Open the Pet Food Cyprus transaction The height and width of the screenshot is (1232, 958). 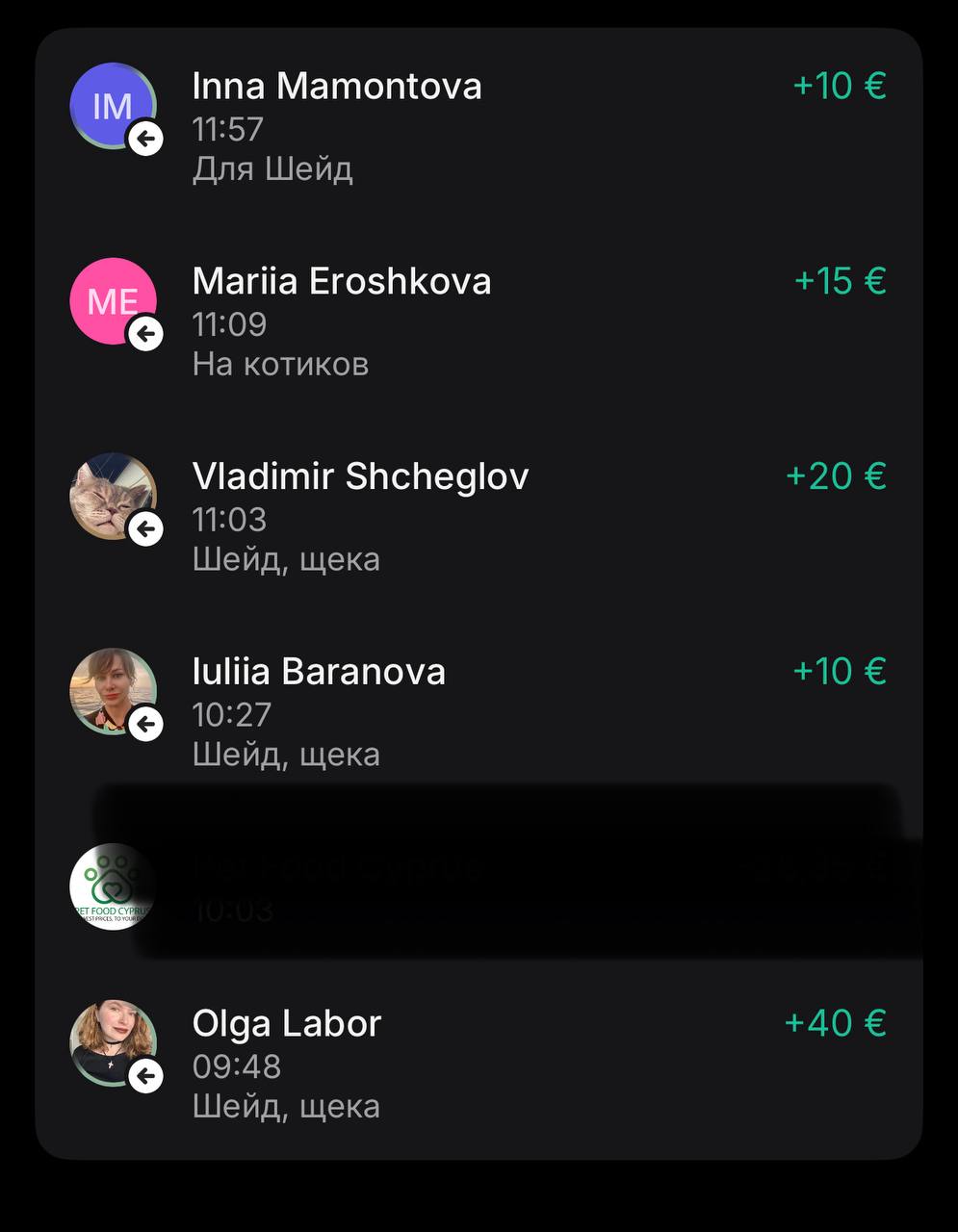pos(479,887)
